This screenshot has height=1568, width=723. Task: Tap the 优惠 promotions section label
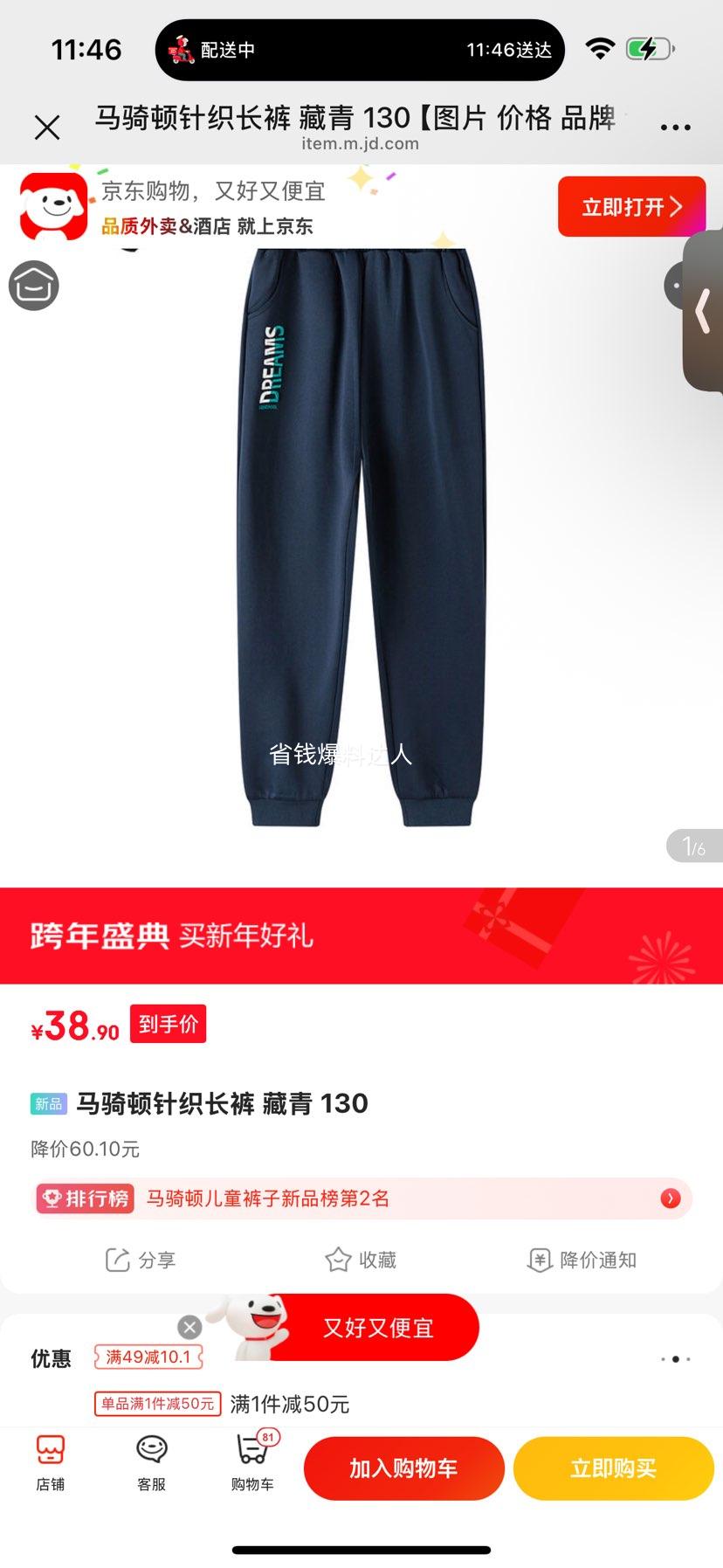pos(48,1358)
